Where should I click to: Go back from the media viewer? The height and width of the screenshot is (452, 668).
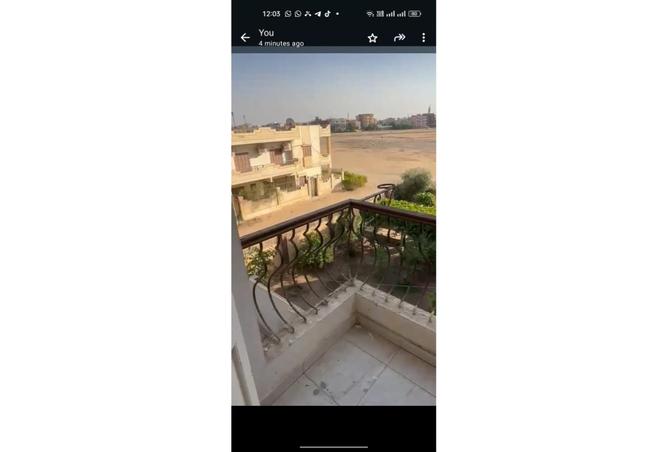point(245,38)
